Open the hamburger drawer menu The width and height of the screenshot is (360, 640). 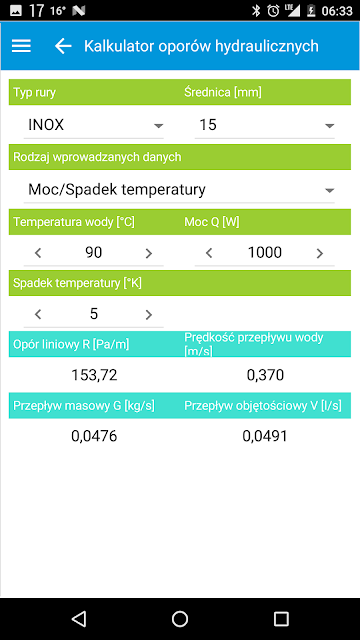21,46
